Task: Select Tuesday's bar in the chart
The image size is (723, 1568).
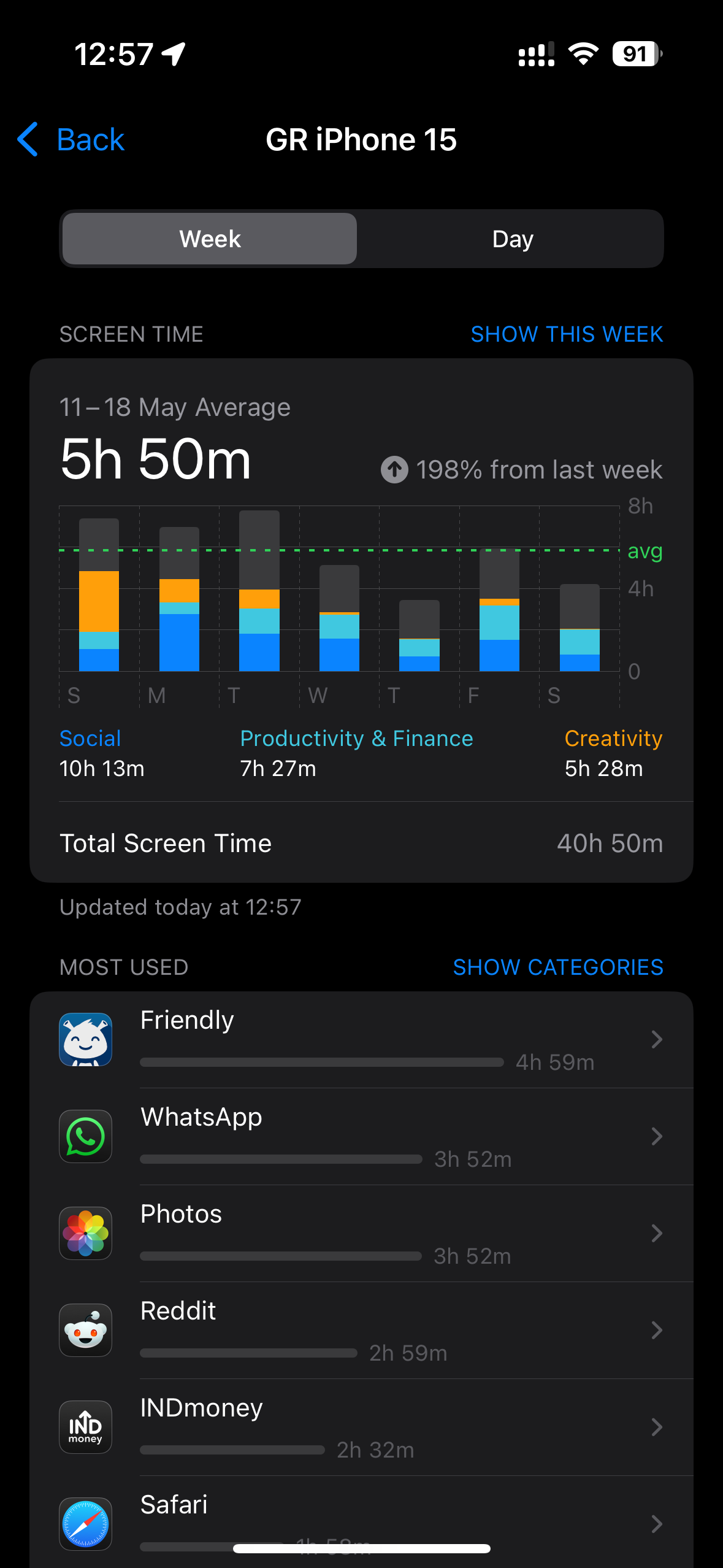Action: click(259, 591)
